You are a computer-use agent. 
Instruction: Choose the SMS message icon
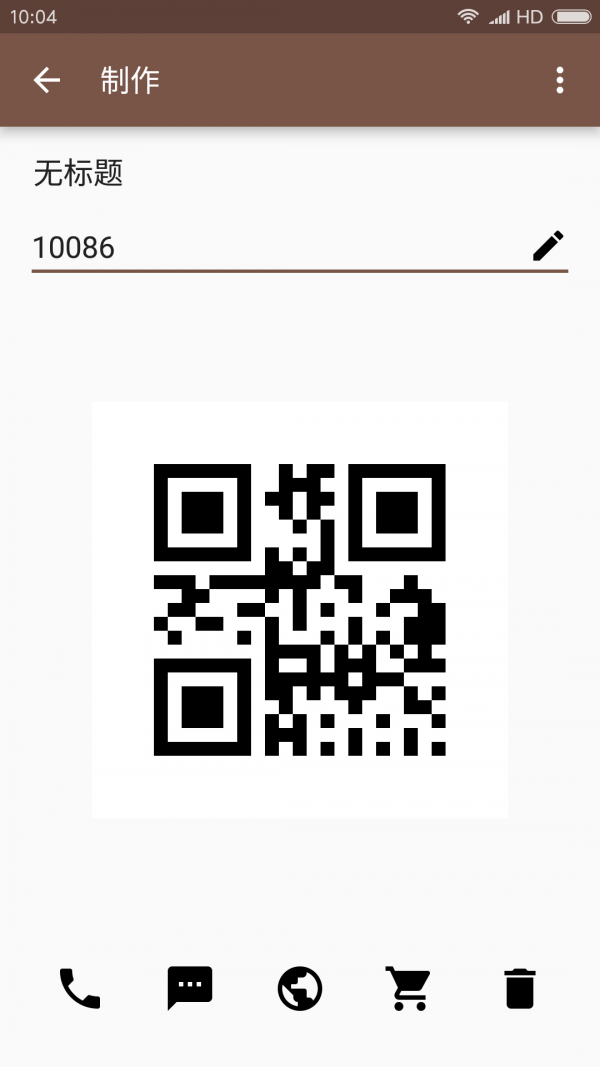click(x=190, y=989)
